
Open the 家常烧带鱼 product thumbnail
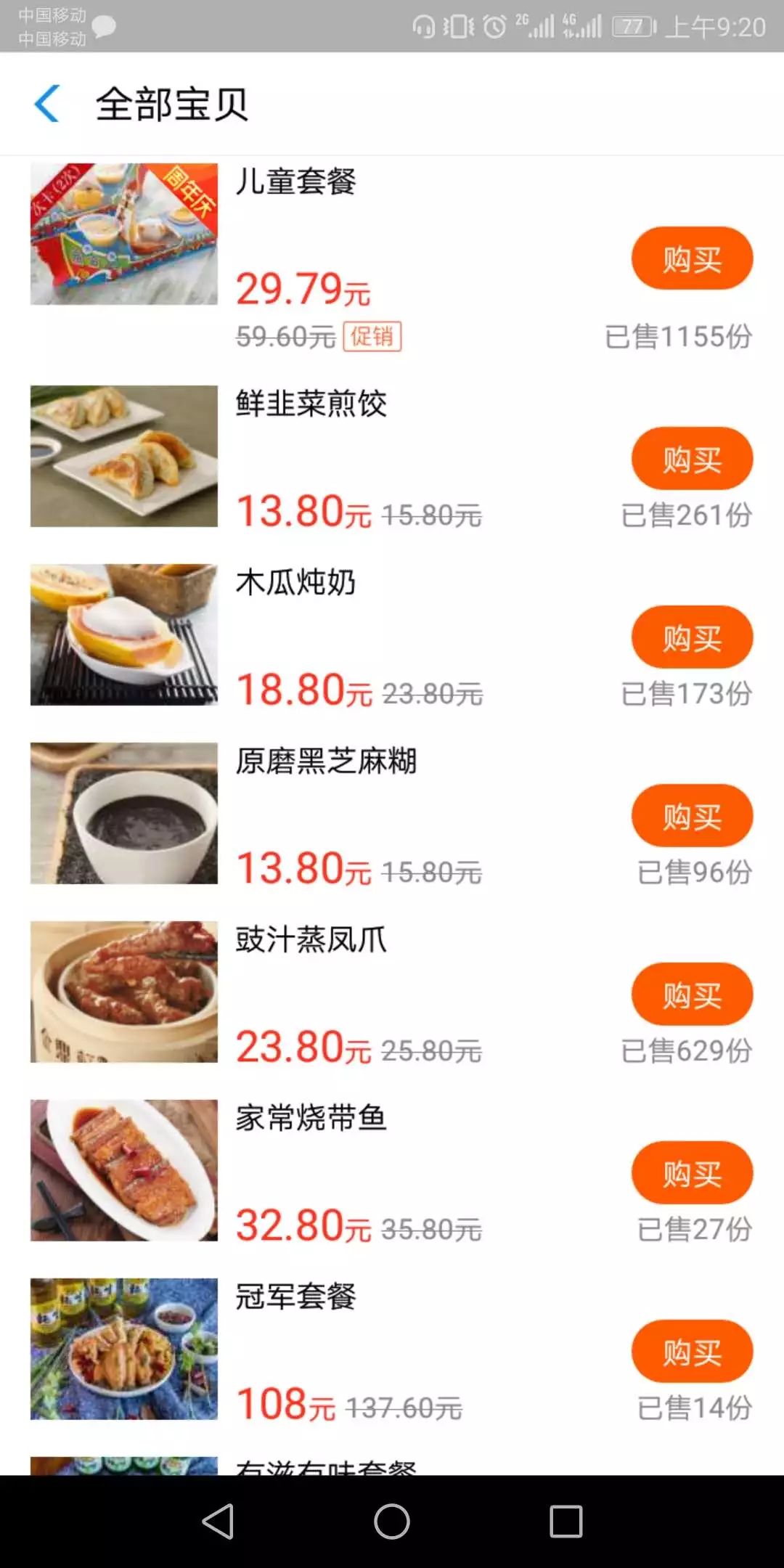(x=123, y=1172)
